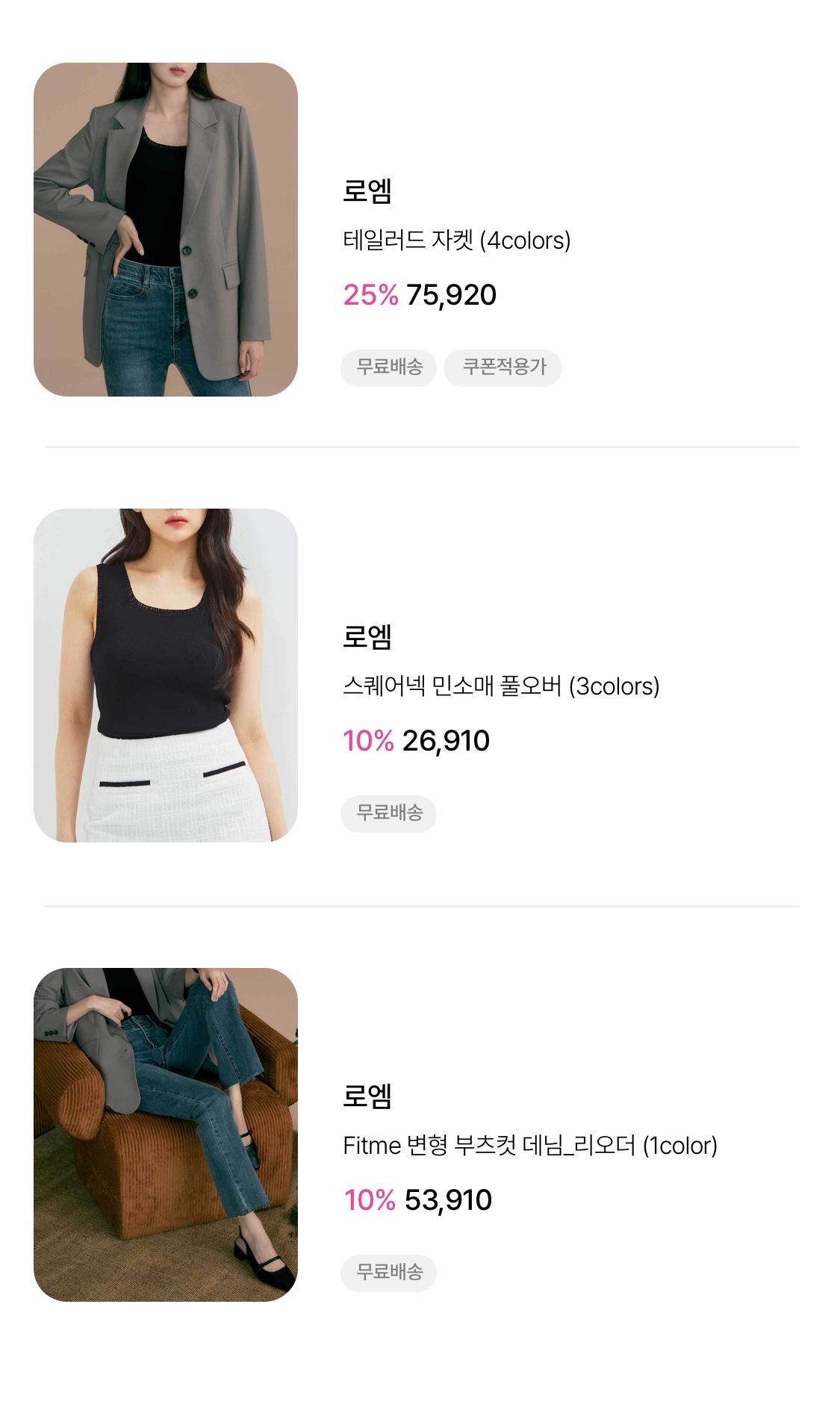This screenshot has height=1425, width=840.
Task: Open the 테일러드 자켓 (4colors) product
Action: coord(456,240)
